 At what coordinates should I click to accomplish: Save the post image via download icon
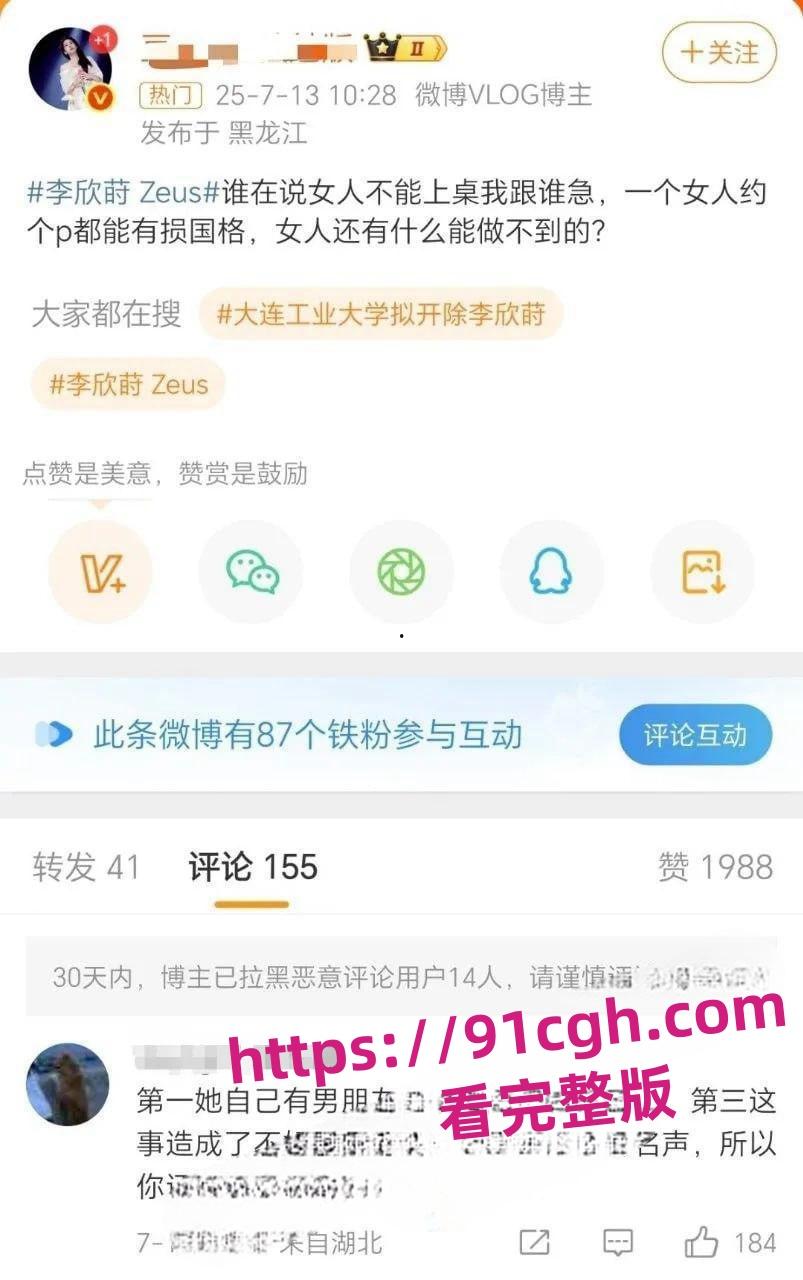[702, 571]
